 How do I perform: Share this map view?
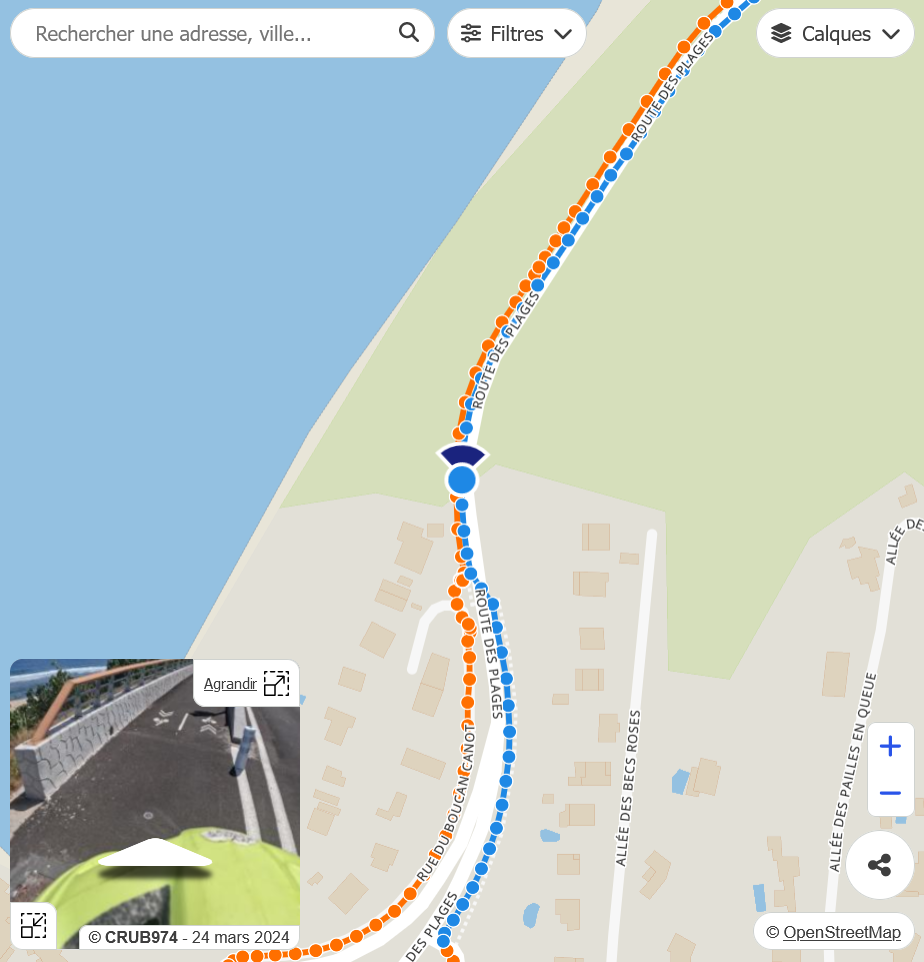click(879, 865)
